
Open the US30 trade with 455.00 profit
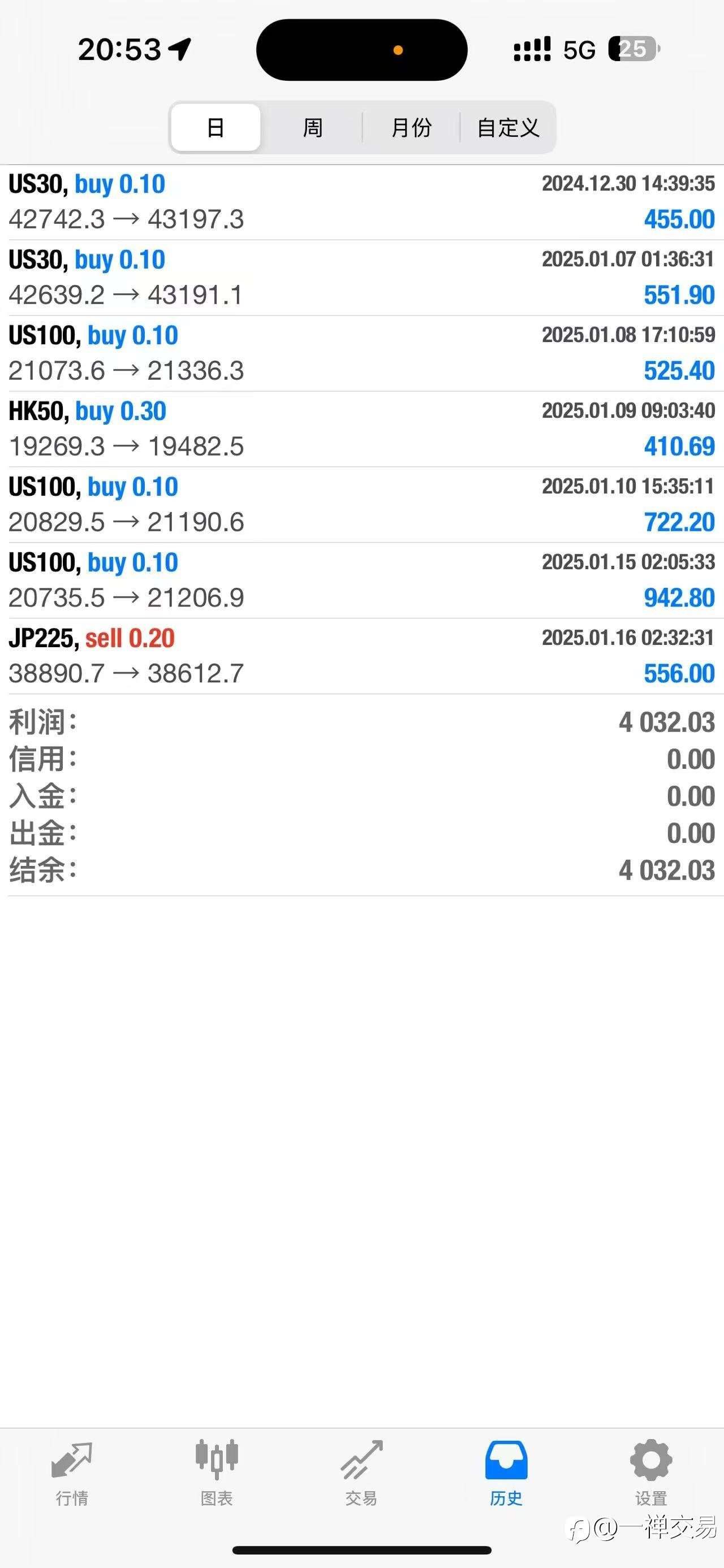coord(361,202)
